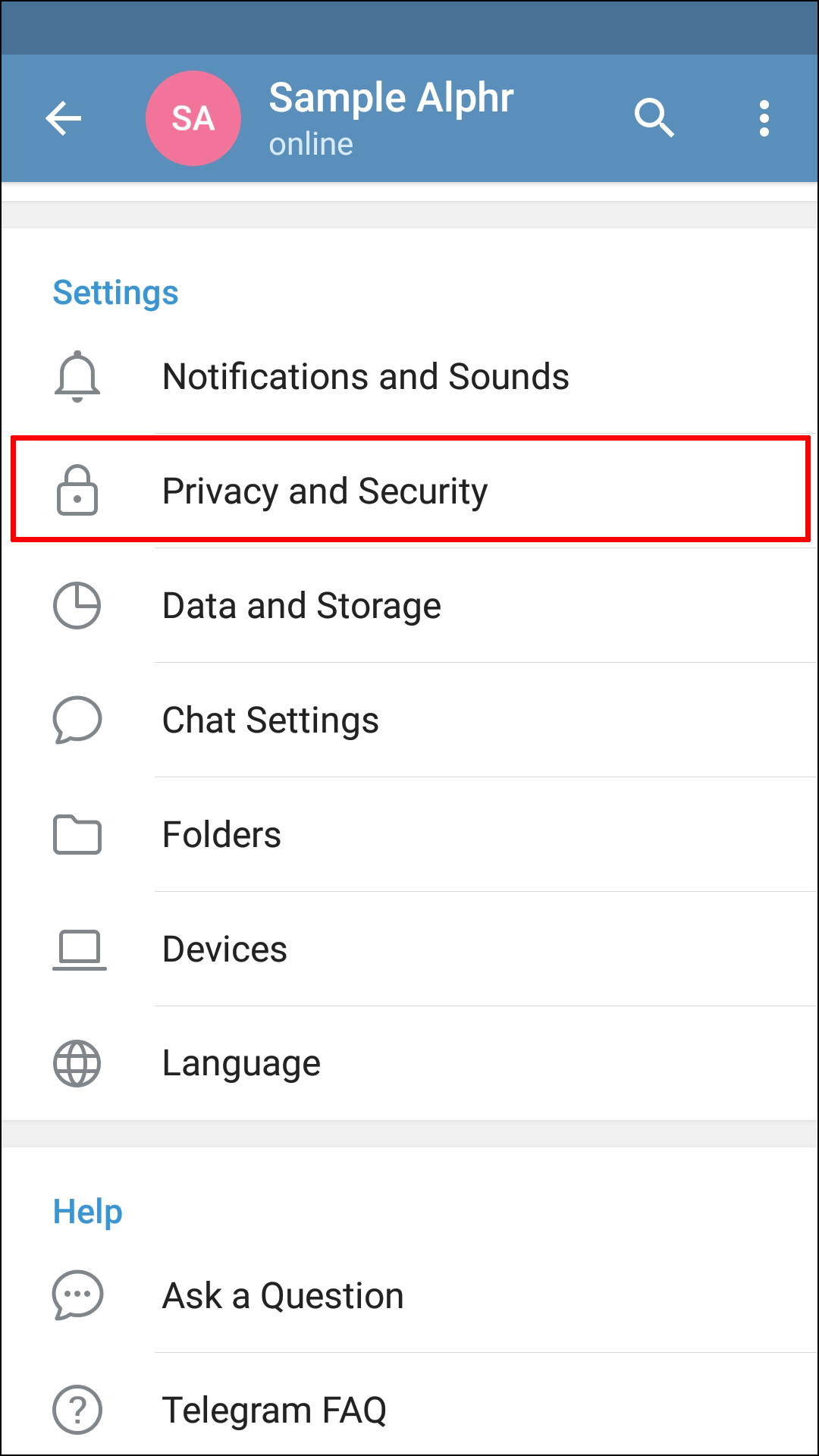Choose the Language option
This screenshot has width=819, height=1456.
tap(241, 1064)
